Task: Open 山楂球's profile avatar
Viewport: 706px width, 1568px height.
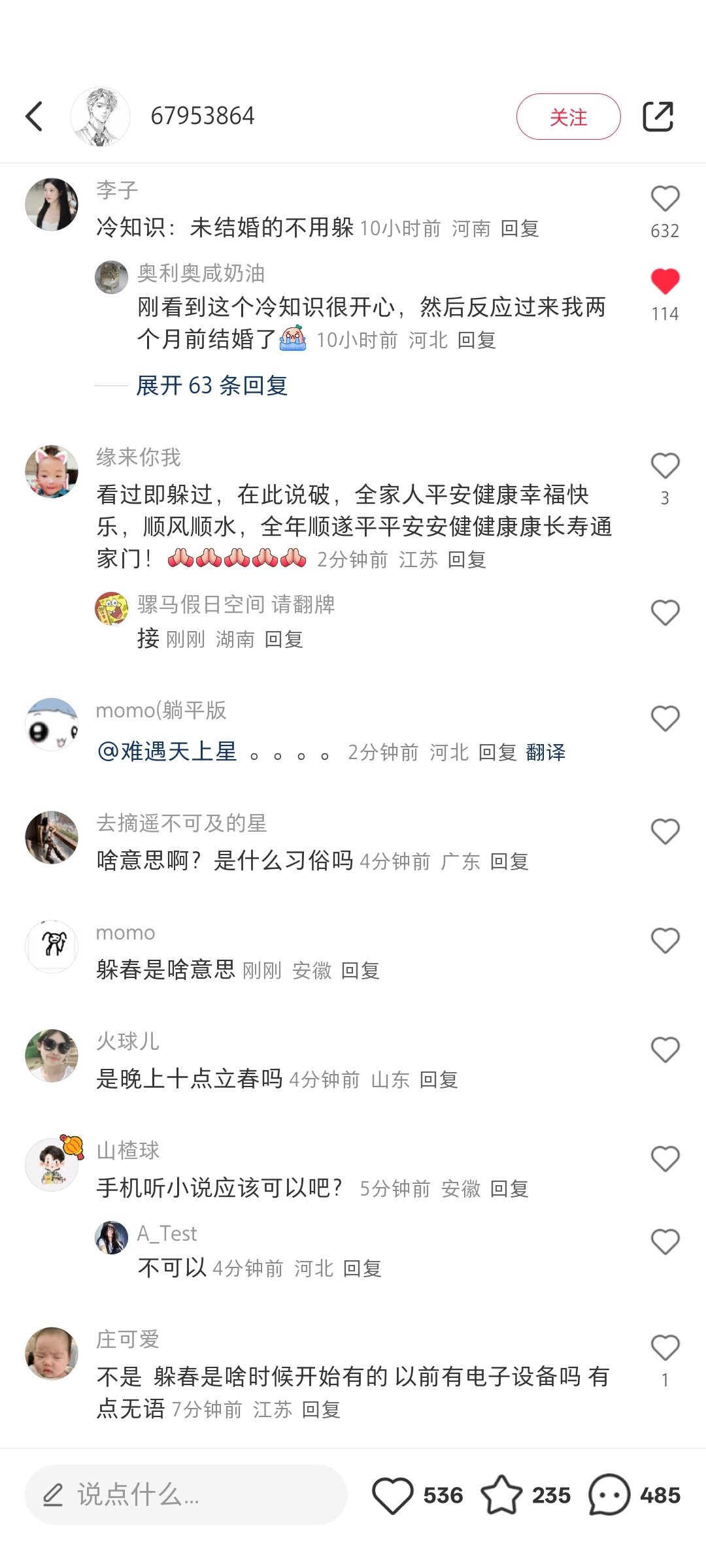Action: [x=52, y=1164]
